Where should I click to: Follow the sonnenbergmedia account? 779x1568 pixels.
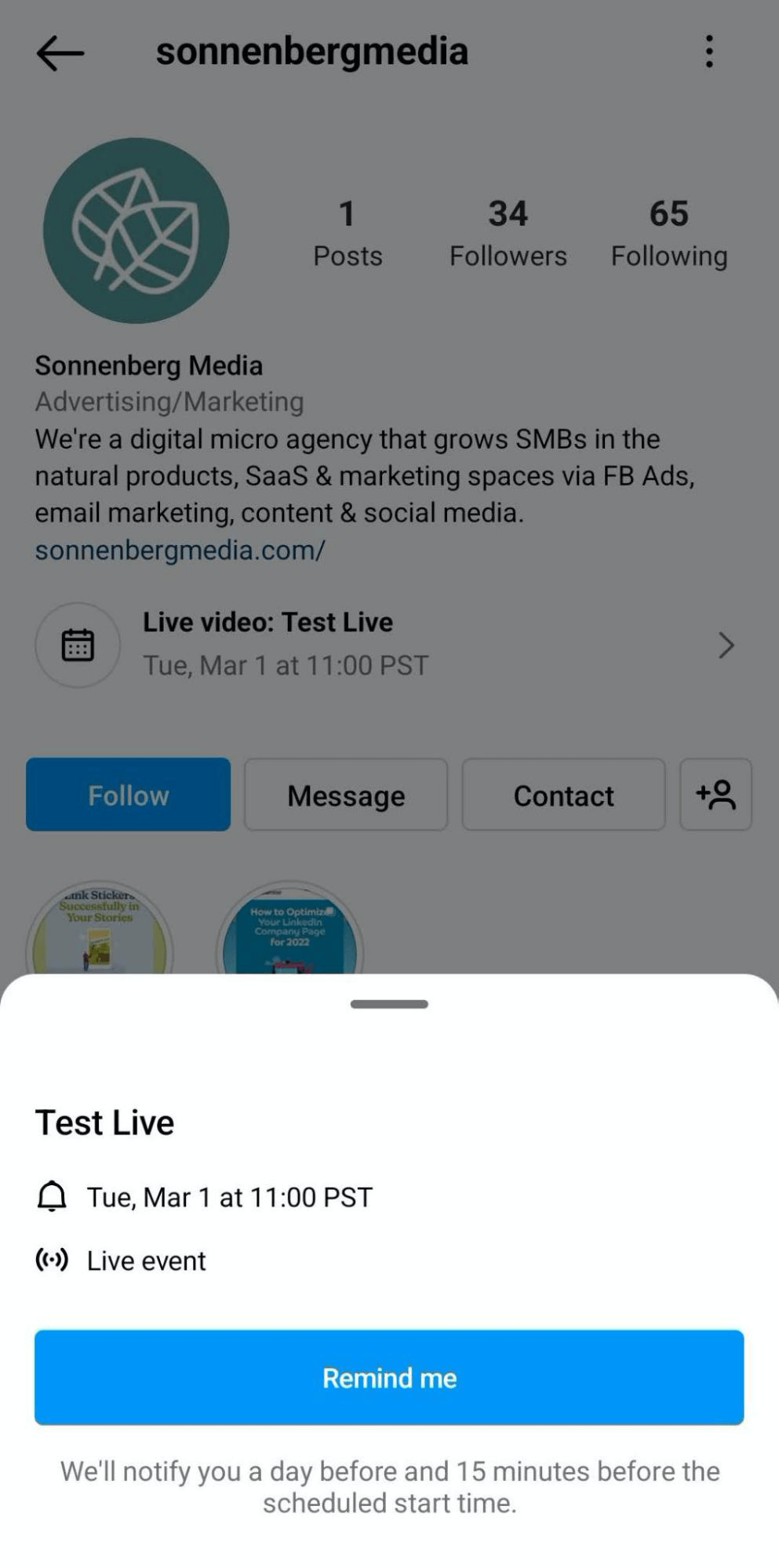coord(128,795)
